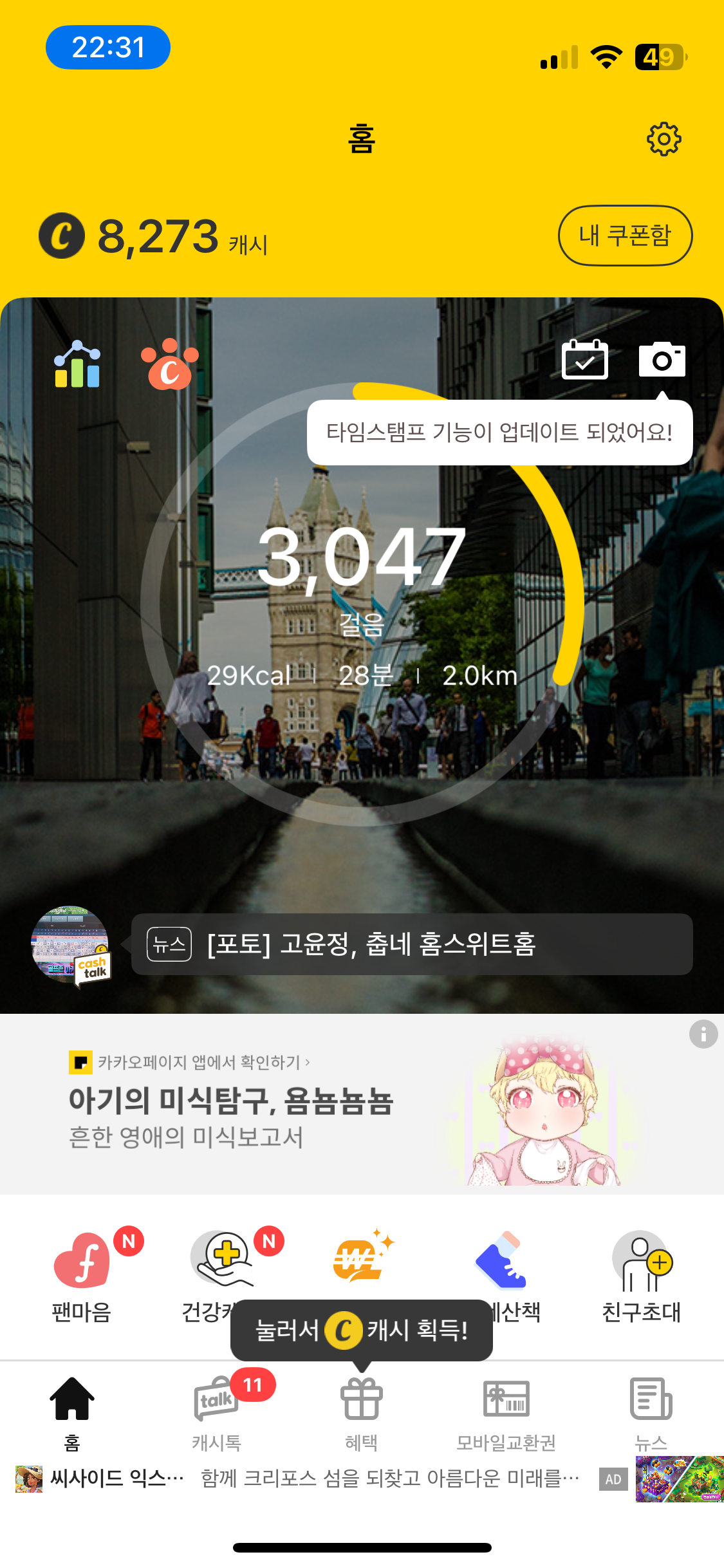Open the step statistics chart icon
Screen dimensions: 724x1568
click(77, 364)
